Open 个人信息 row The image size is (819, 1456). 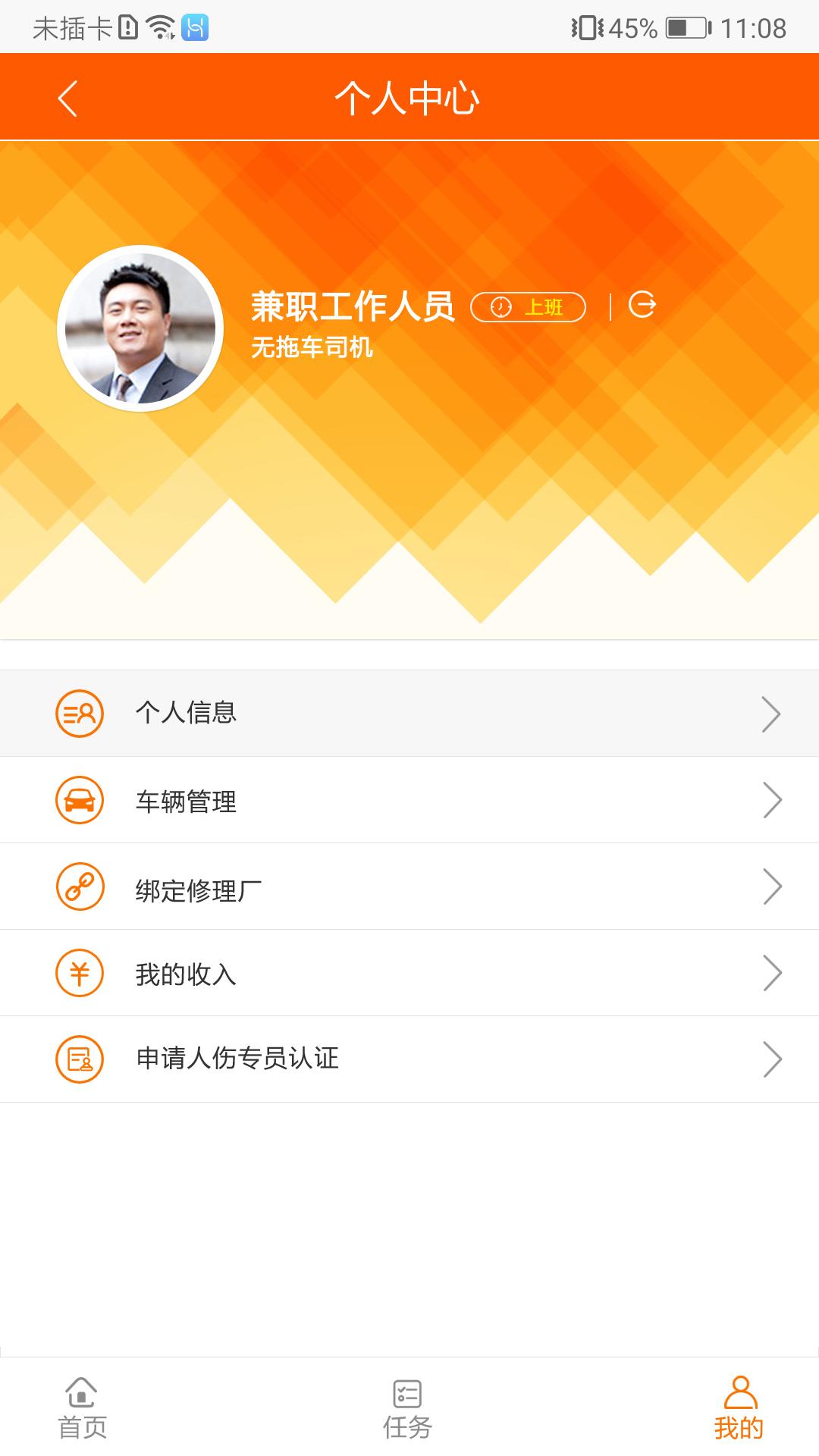tap(409, 713)
